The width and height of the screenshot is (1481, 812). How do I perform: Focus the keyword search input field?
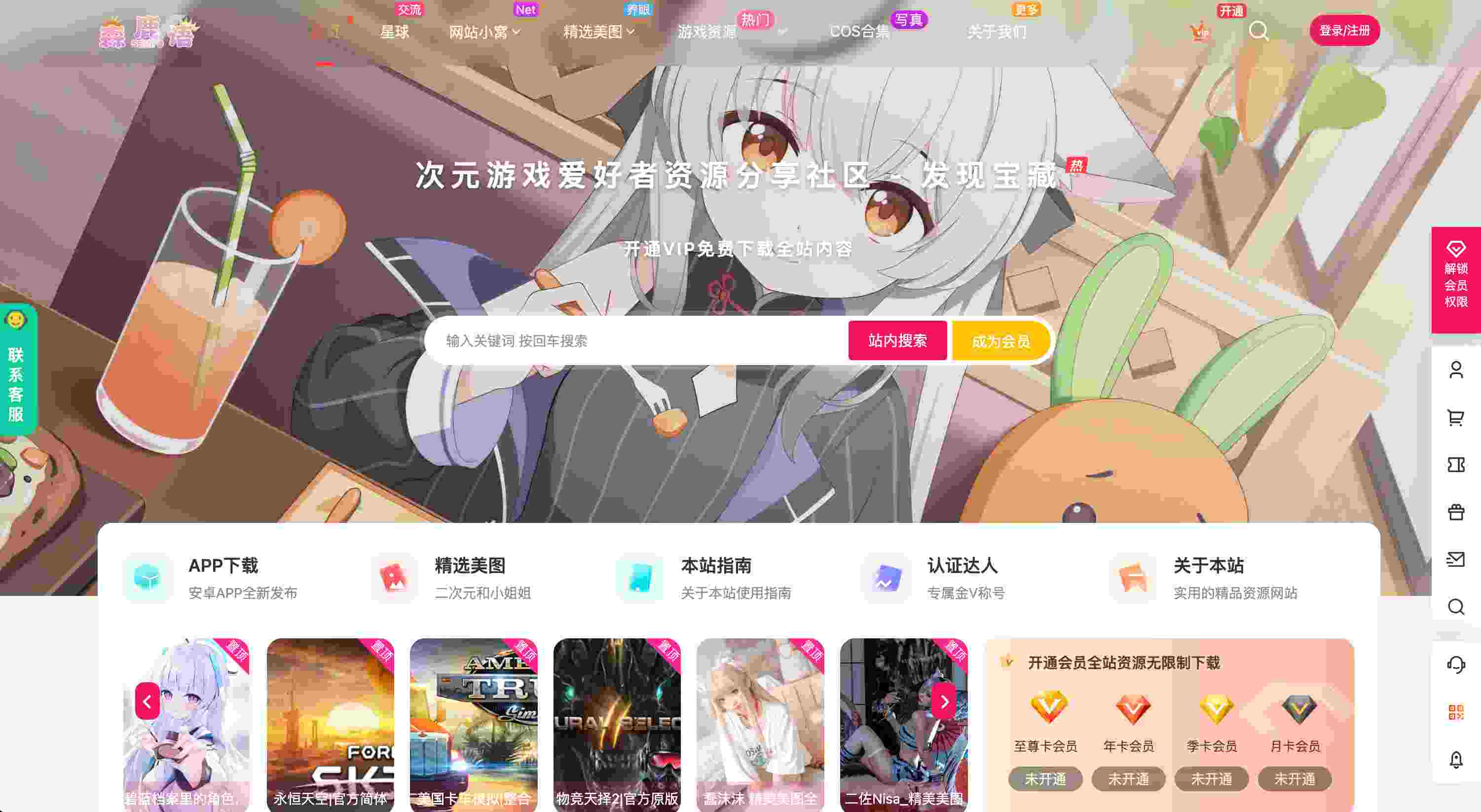click(632, 340)
